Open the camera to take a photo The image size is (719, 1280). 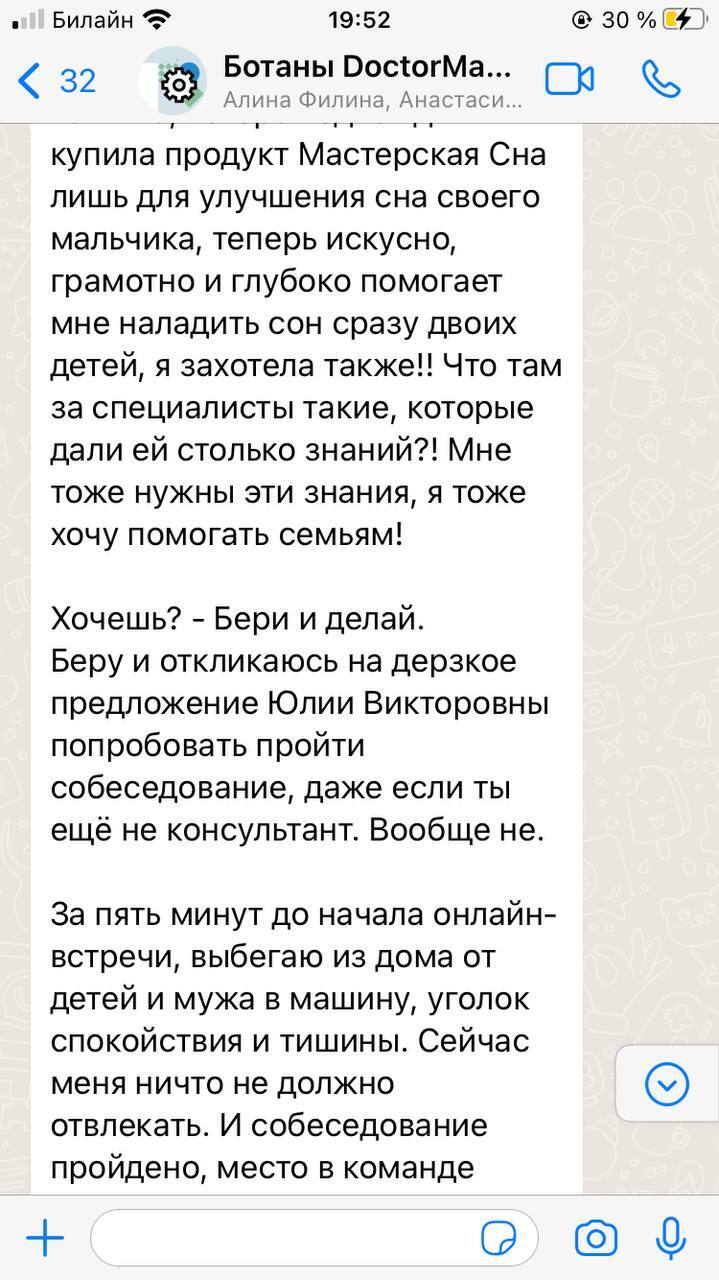(x=596, y=1239)
